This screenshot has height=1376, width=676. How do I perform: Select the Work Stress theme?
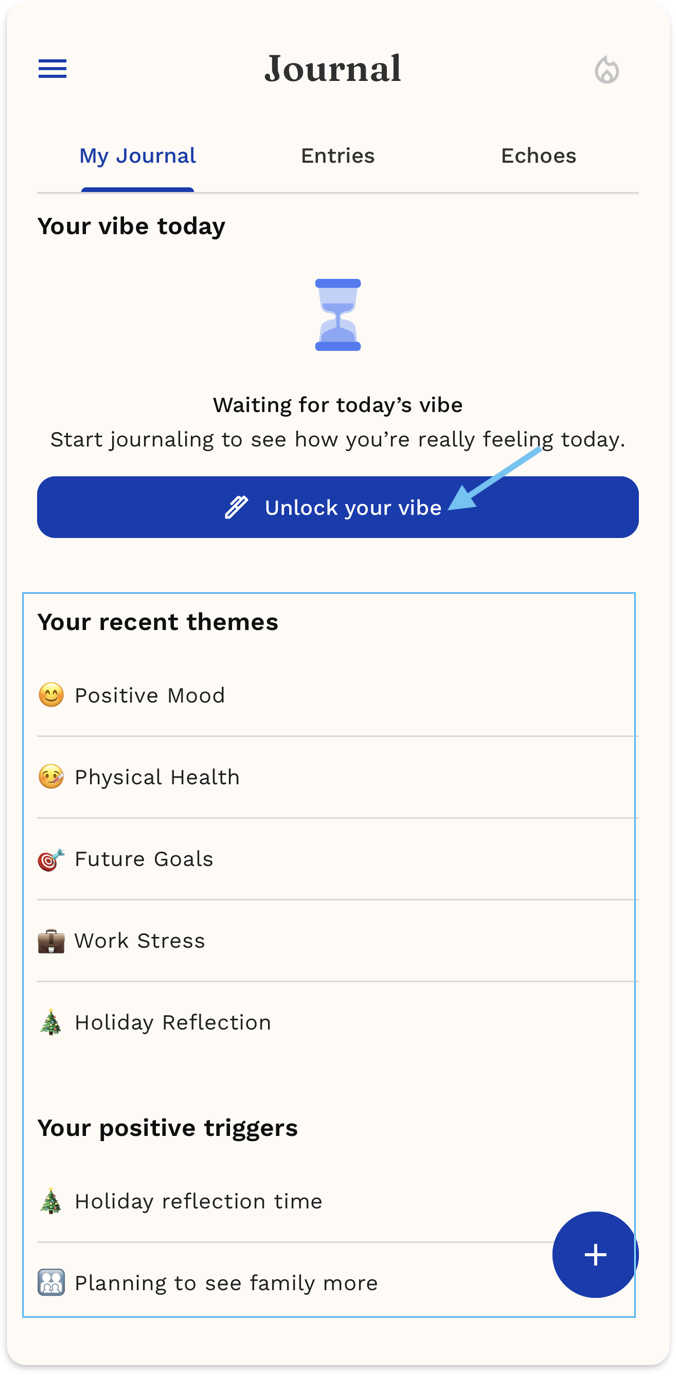click(x=139, y=941)
